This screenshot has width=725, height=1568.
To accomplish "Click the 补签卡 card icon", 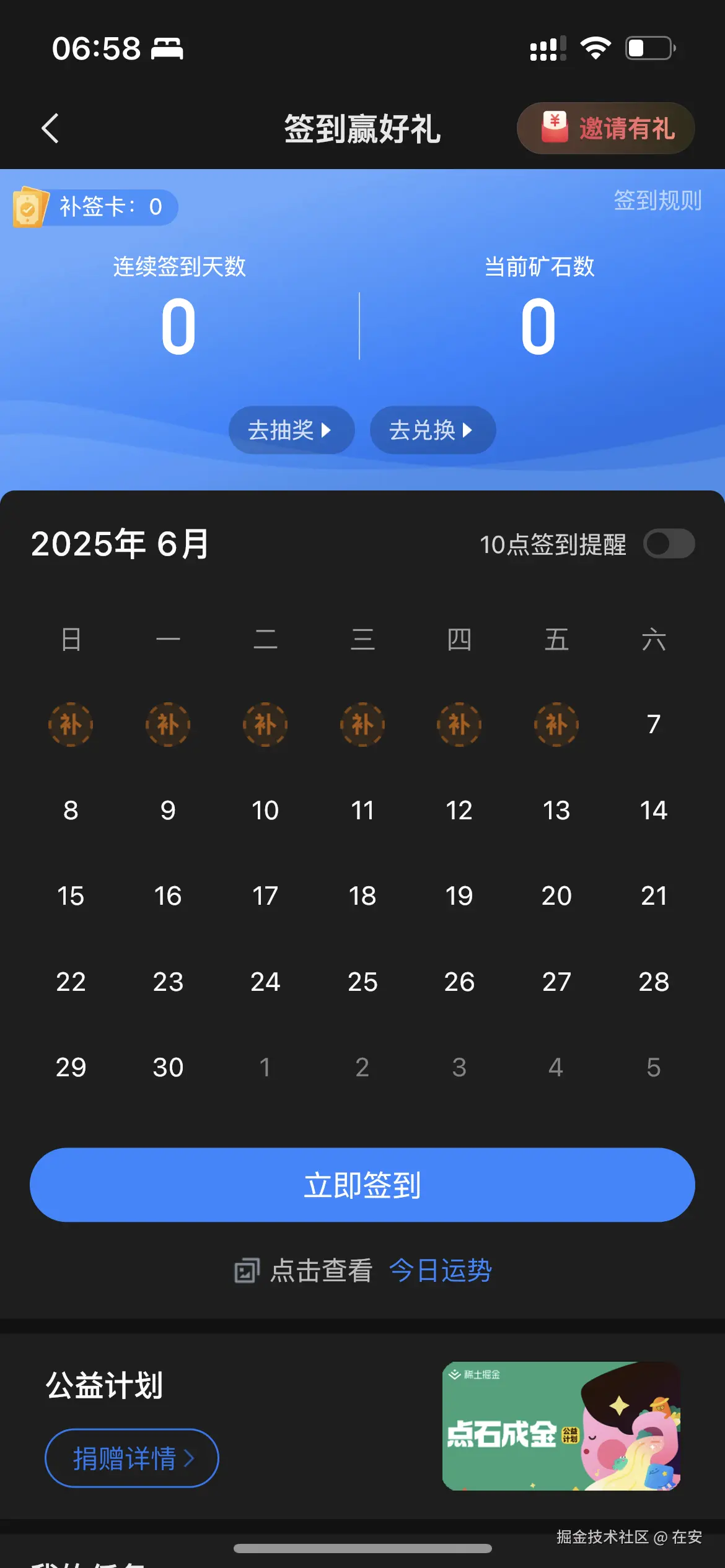I will [x=30, y=207].
